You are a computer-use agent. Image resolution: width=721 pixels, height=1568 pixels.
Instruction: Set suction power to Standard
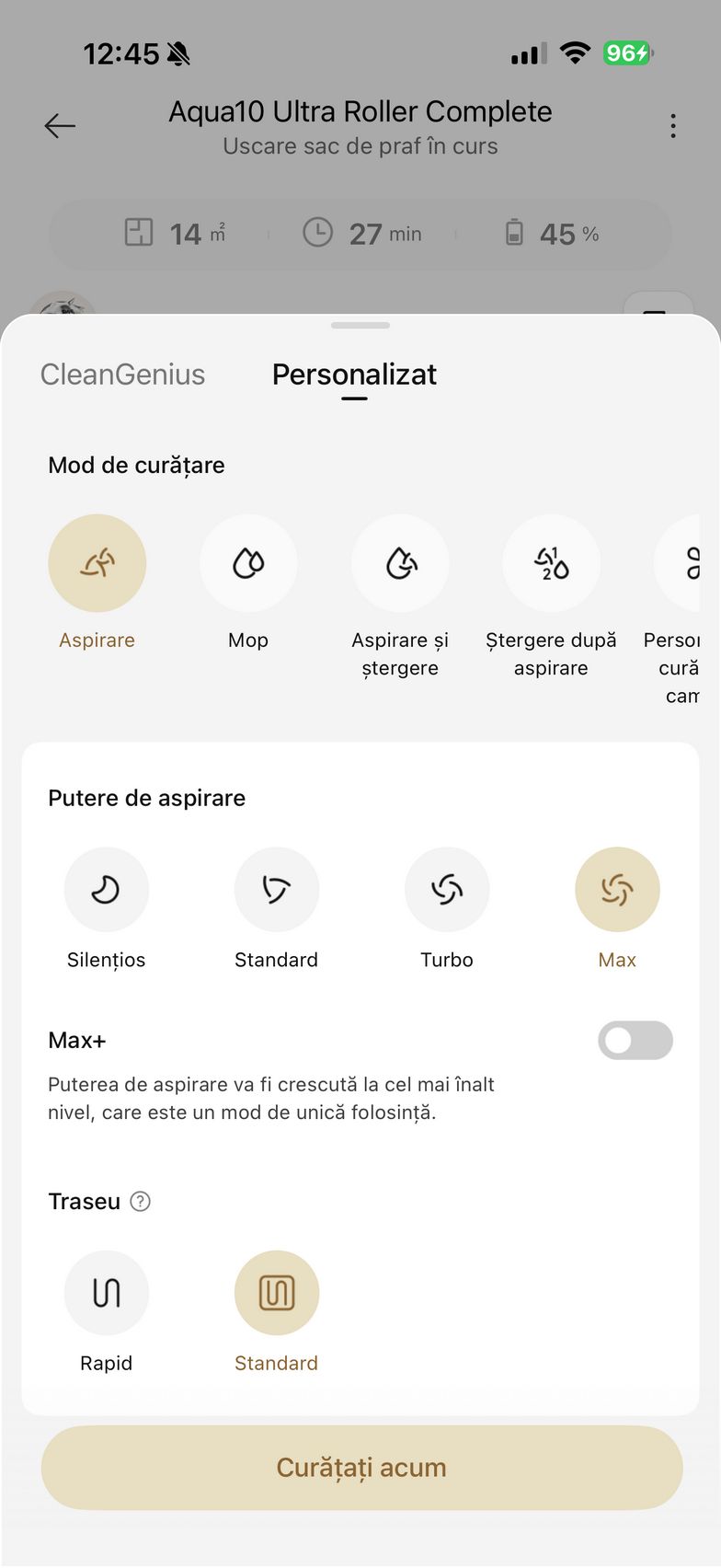pyautogui.click(x=276, y=890)
